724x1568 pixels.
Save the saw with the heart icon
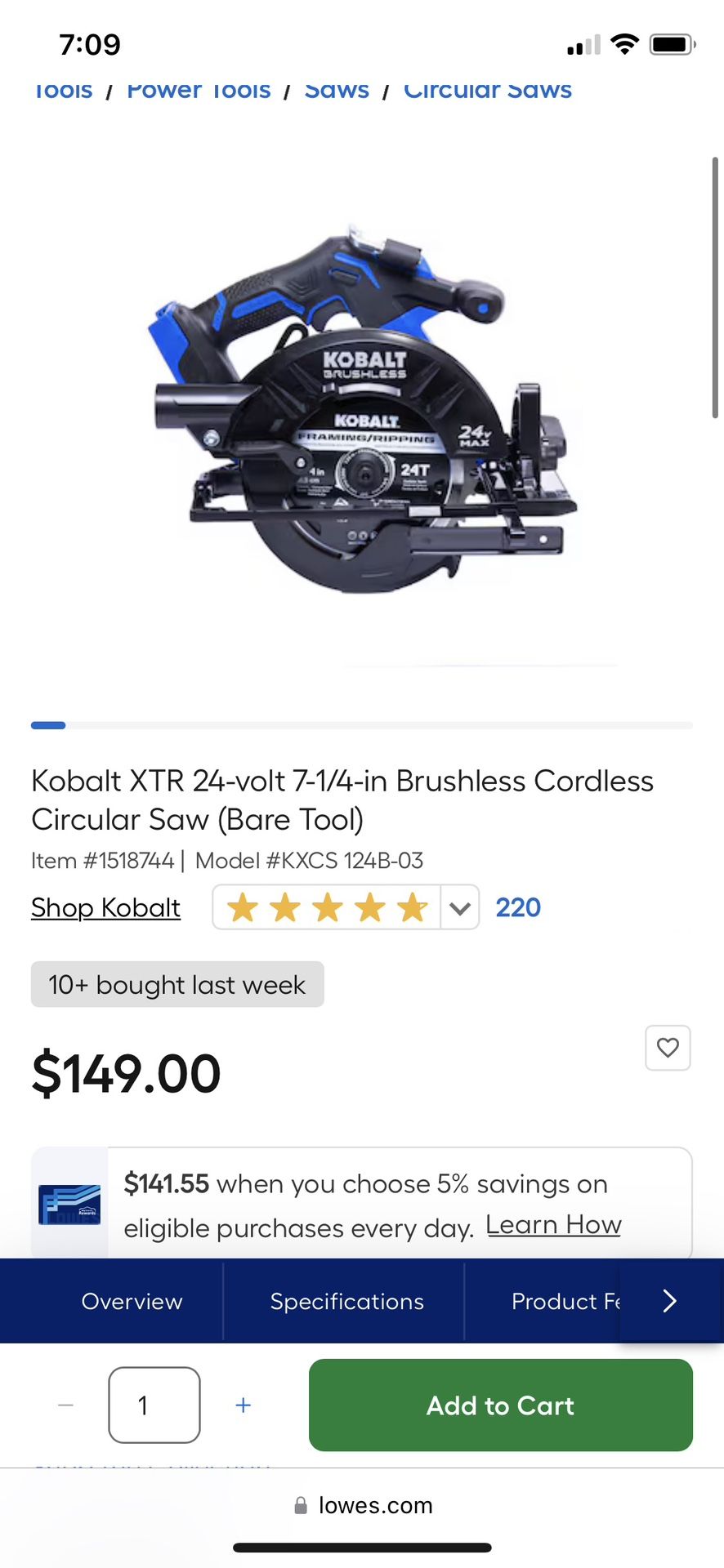click(x=668, y=1048)
